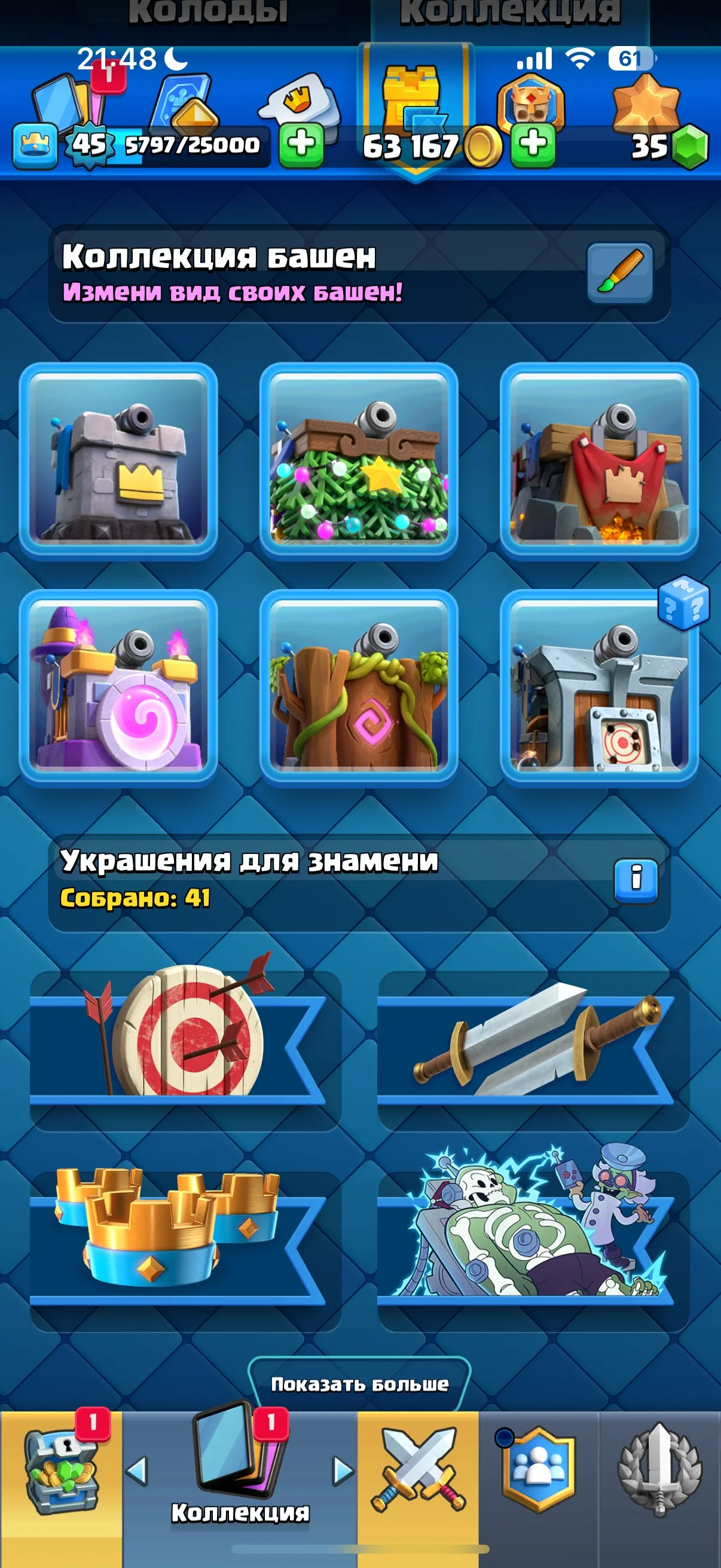The image size is (721, 1568).
Task: Select the red banner wooden tower skin
Action: pos(598,460)
